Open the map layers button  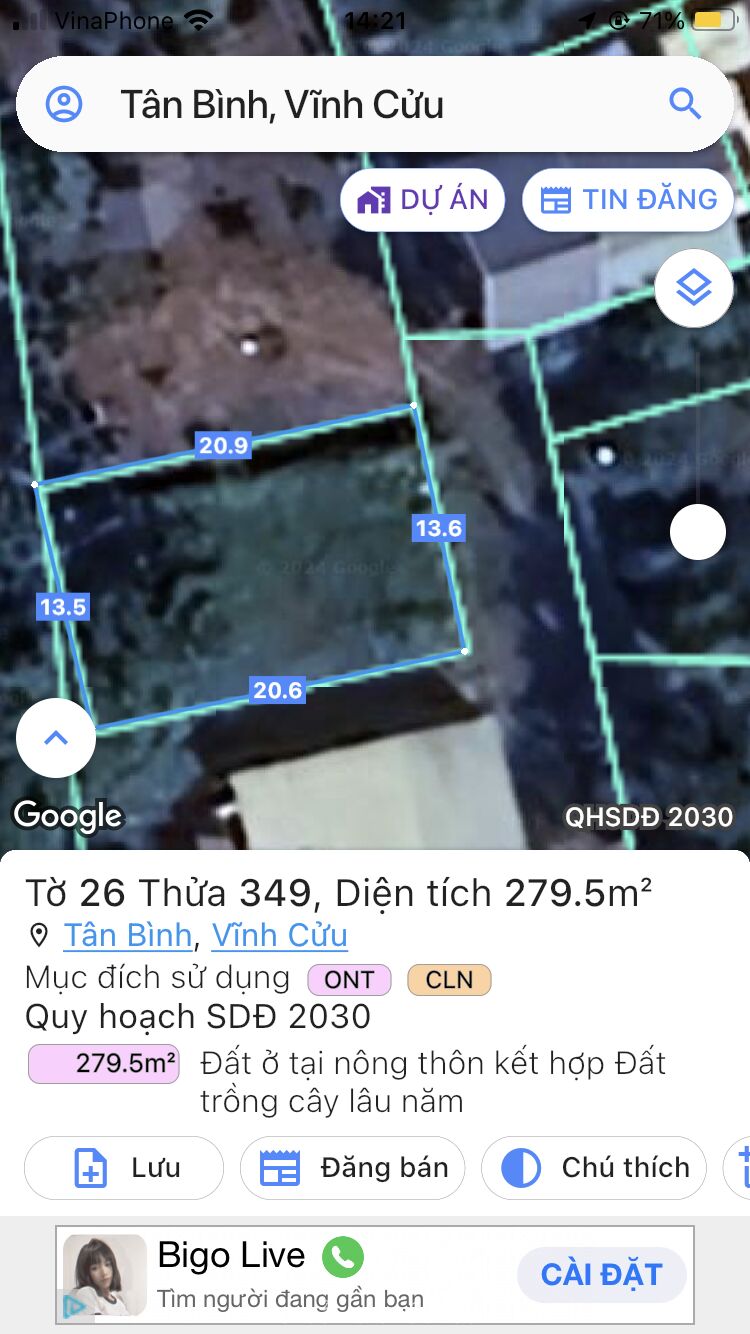(694, 289)
